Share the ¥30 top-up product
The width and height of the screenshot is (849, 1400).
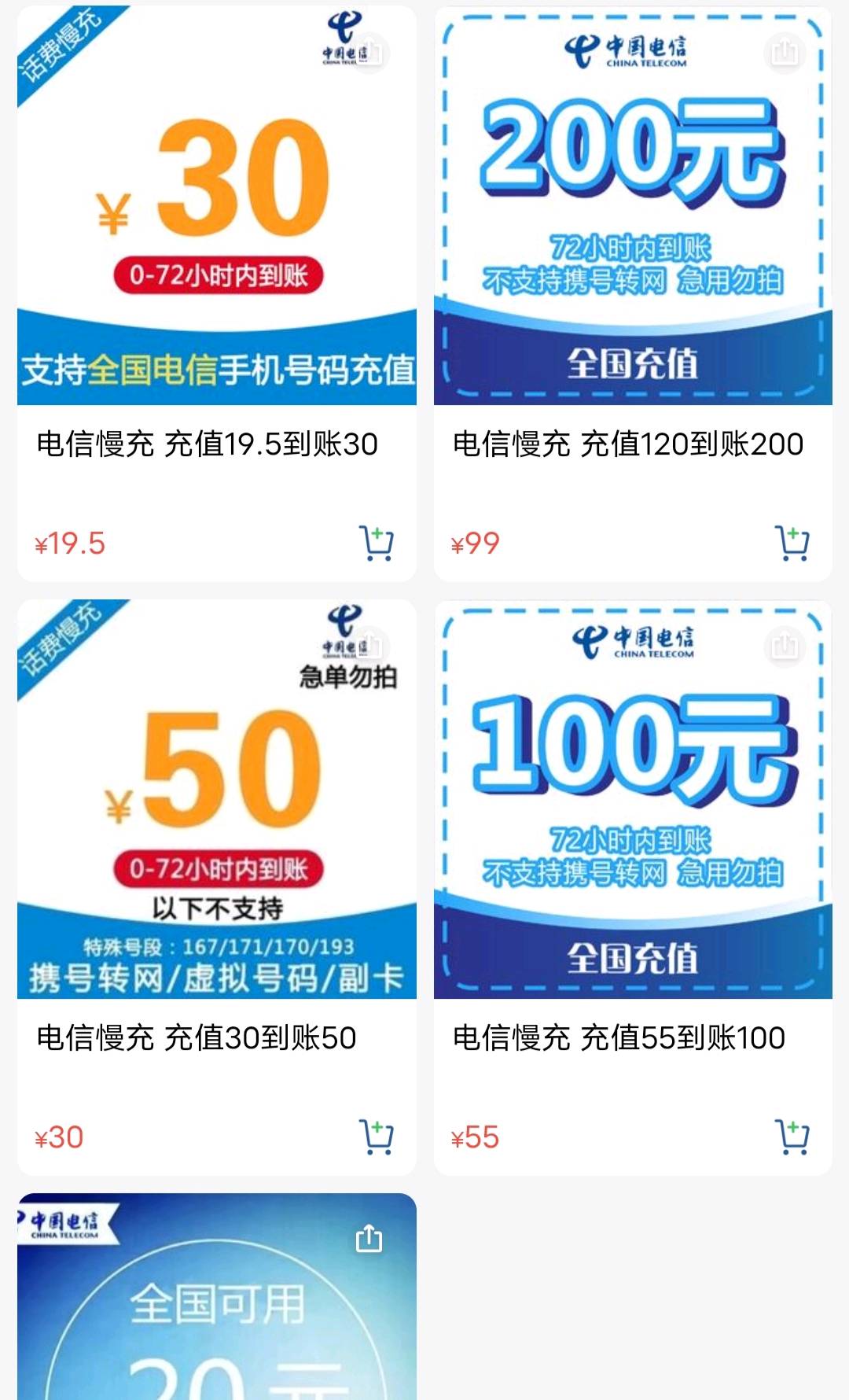(x=369, y=52)
